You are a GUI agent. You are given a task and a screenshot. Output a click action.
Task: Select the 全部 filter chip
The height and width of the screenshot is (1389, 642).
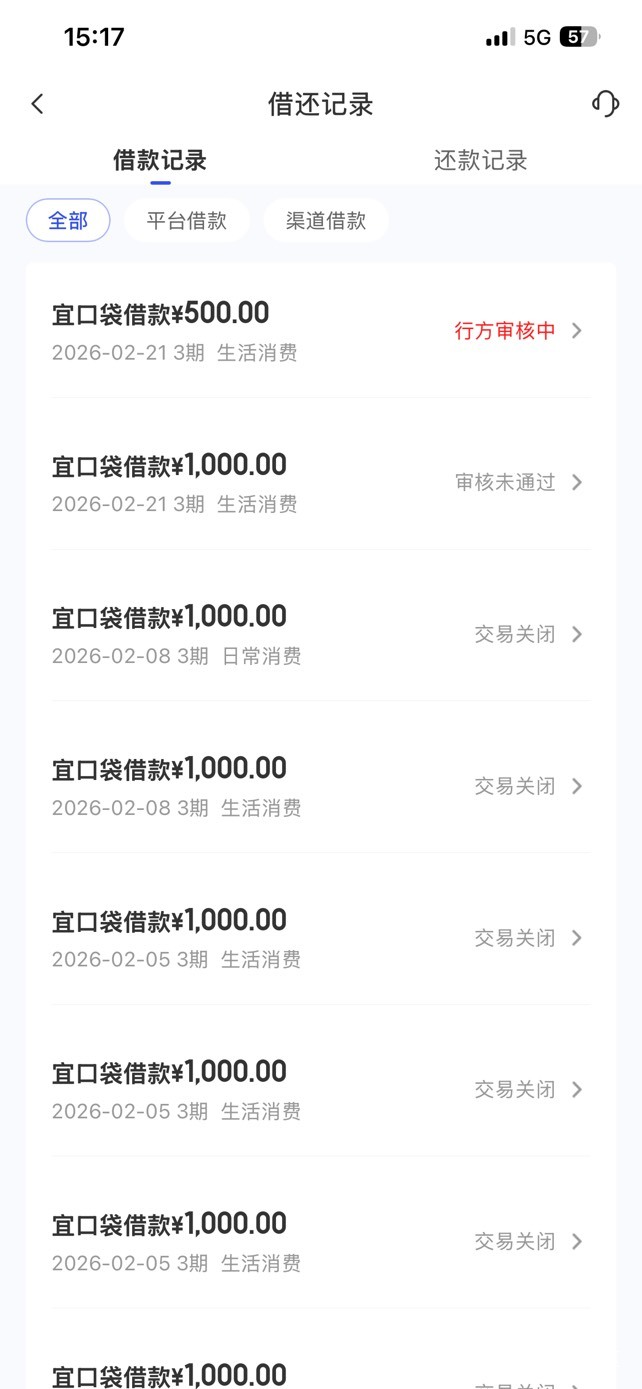coord(68,221)
